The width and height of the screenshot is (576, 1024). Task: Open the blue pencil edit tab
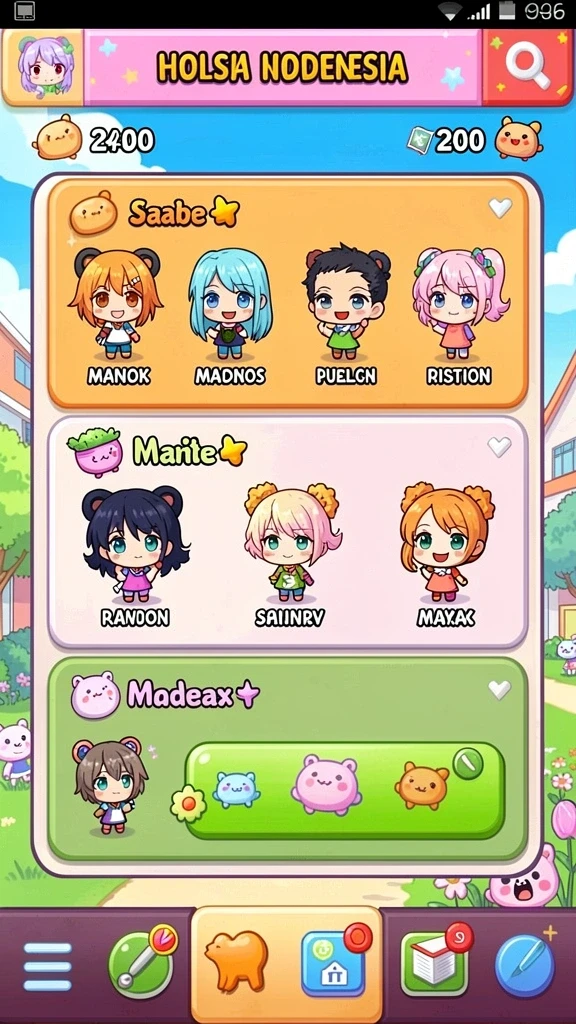pos(525,964)
